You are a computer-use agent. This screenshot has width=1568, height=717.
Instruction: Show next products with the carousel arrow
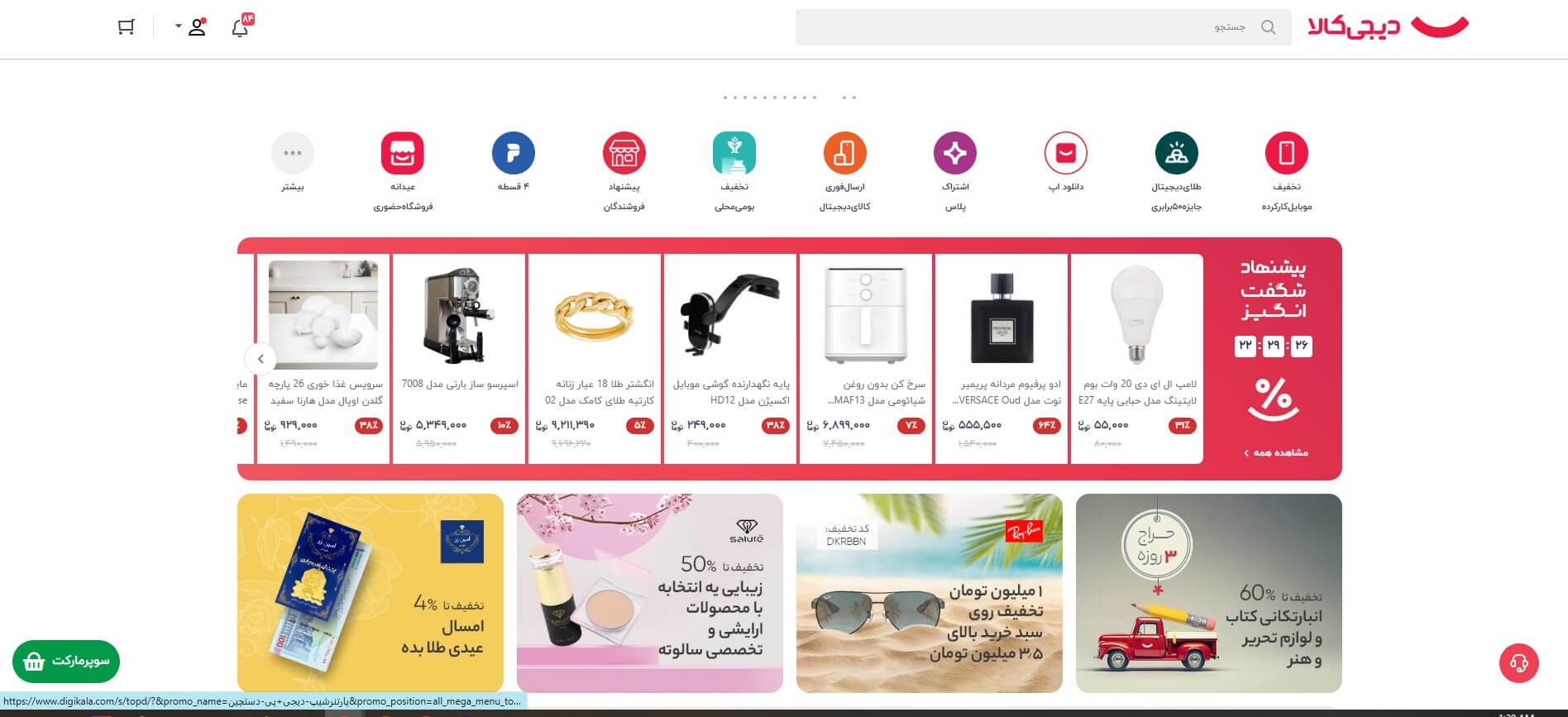point(261,359)
